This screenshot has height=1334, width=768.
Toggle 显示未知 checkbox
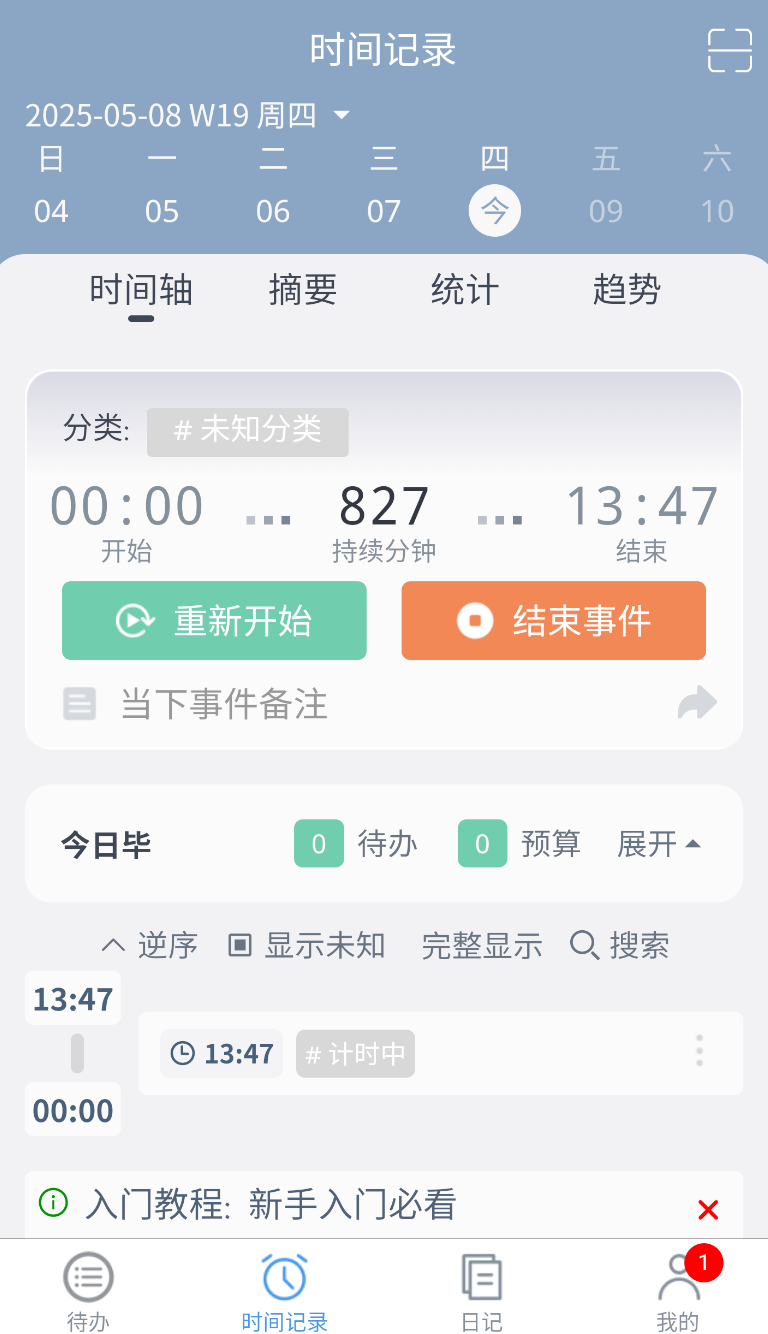tap(307, 945)
